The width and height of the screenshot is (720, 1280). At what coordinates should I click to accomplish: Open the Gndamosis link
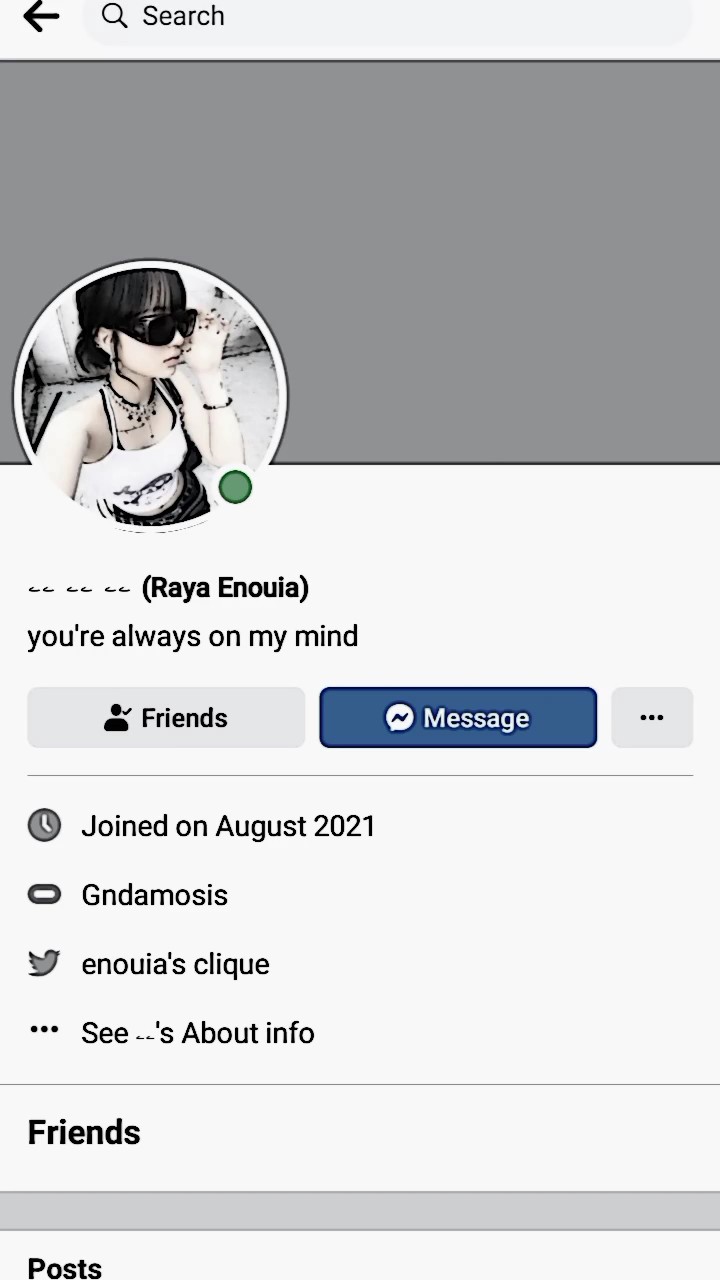tap(154, 895)
